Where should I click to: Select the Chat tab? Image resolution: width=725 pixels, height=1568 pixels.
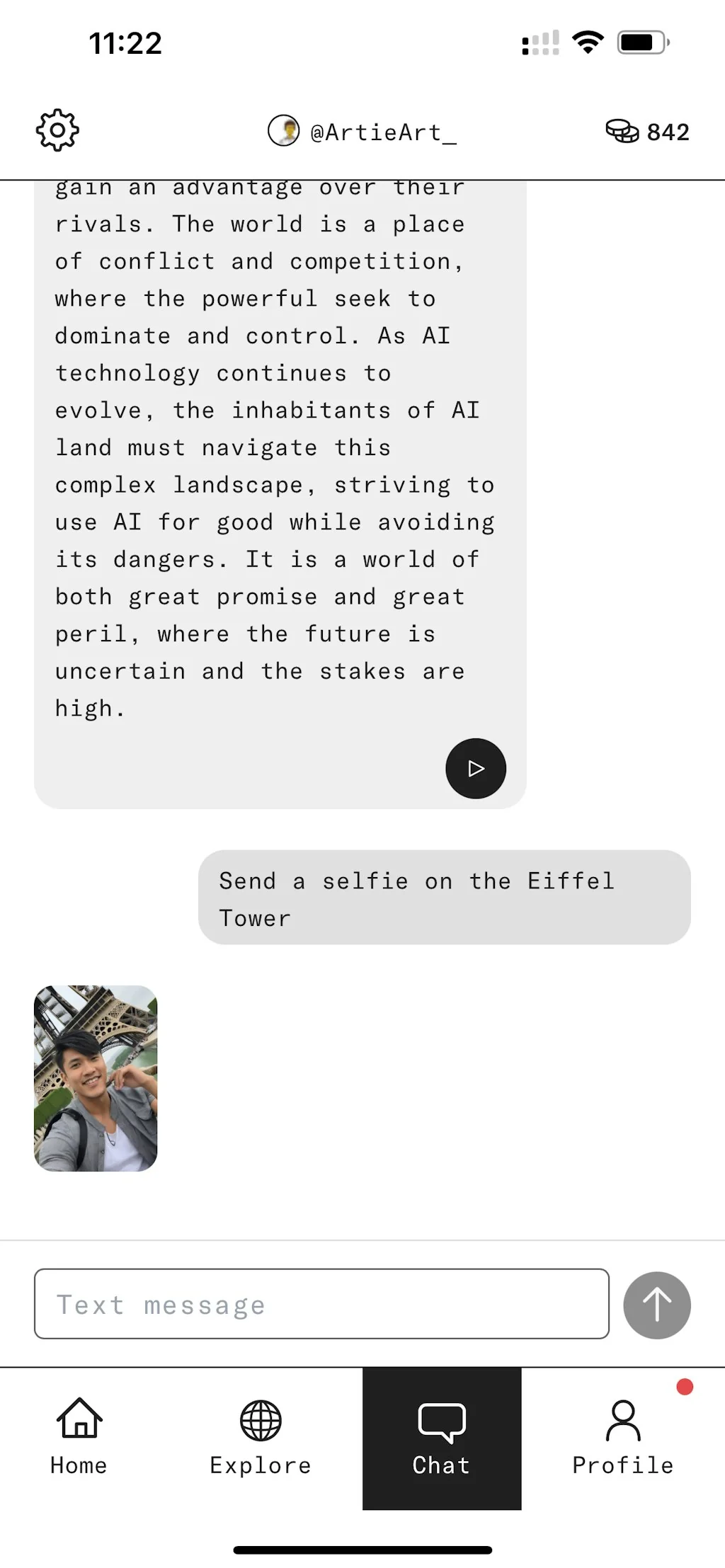coord(442,1437)
